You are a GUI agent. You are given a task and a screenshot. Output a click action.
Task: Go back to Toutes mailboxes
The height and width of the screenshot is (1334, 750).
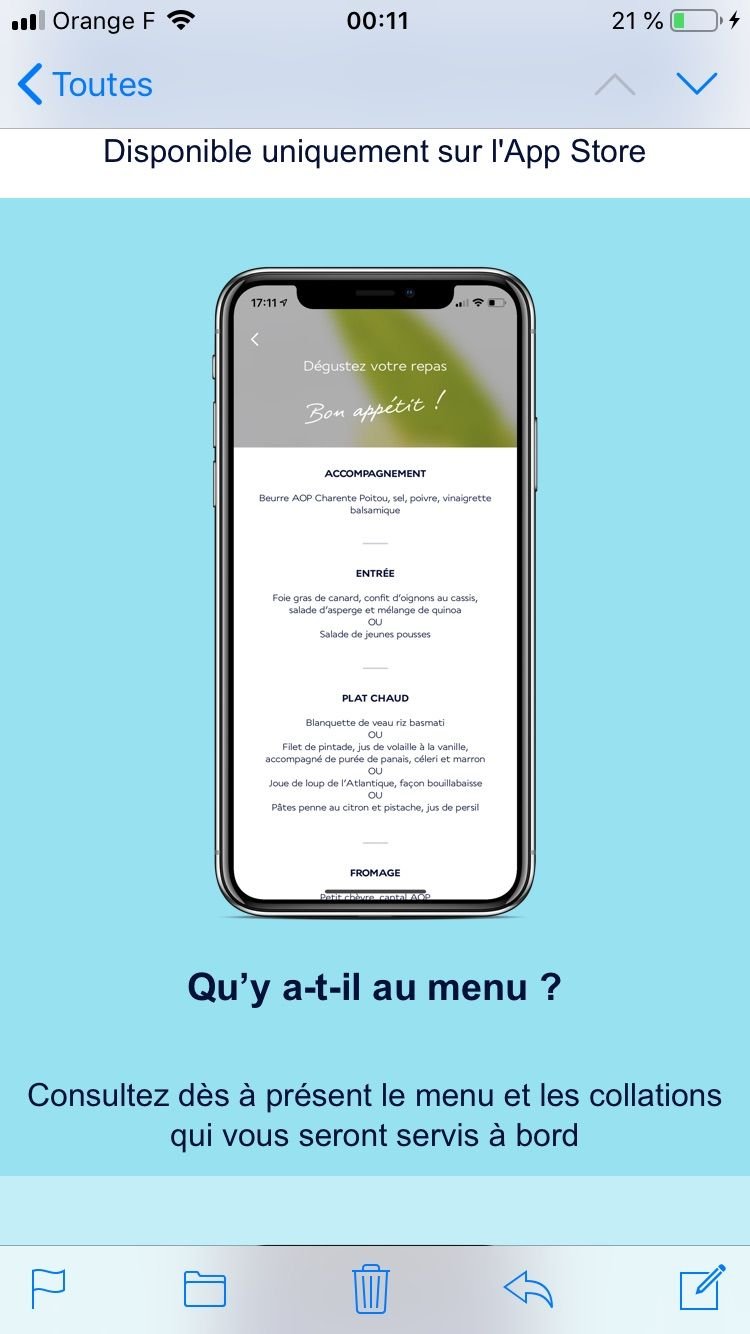[85, 85]
